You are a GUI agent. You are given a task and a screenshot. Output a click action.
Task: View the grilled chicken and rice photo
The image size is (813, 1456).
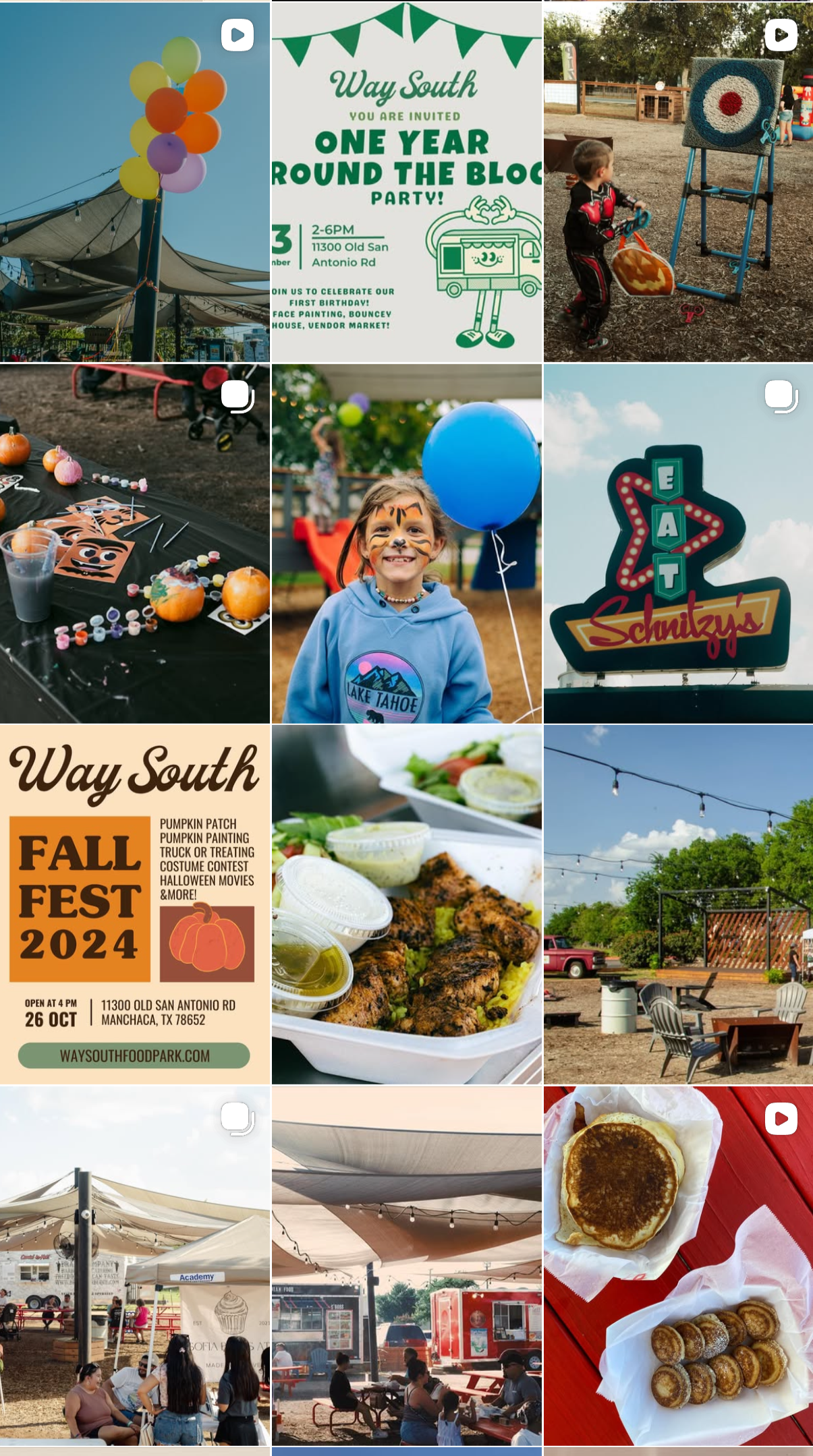(x=407, y=905)
